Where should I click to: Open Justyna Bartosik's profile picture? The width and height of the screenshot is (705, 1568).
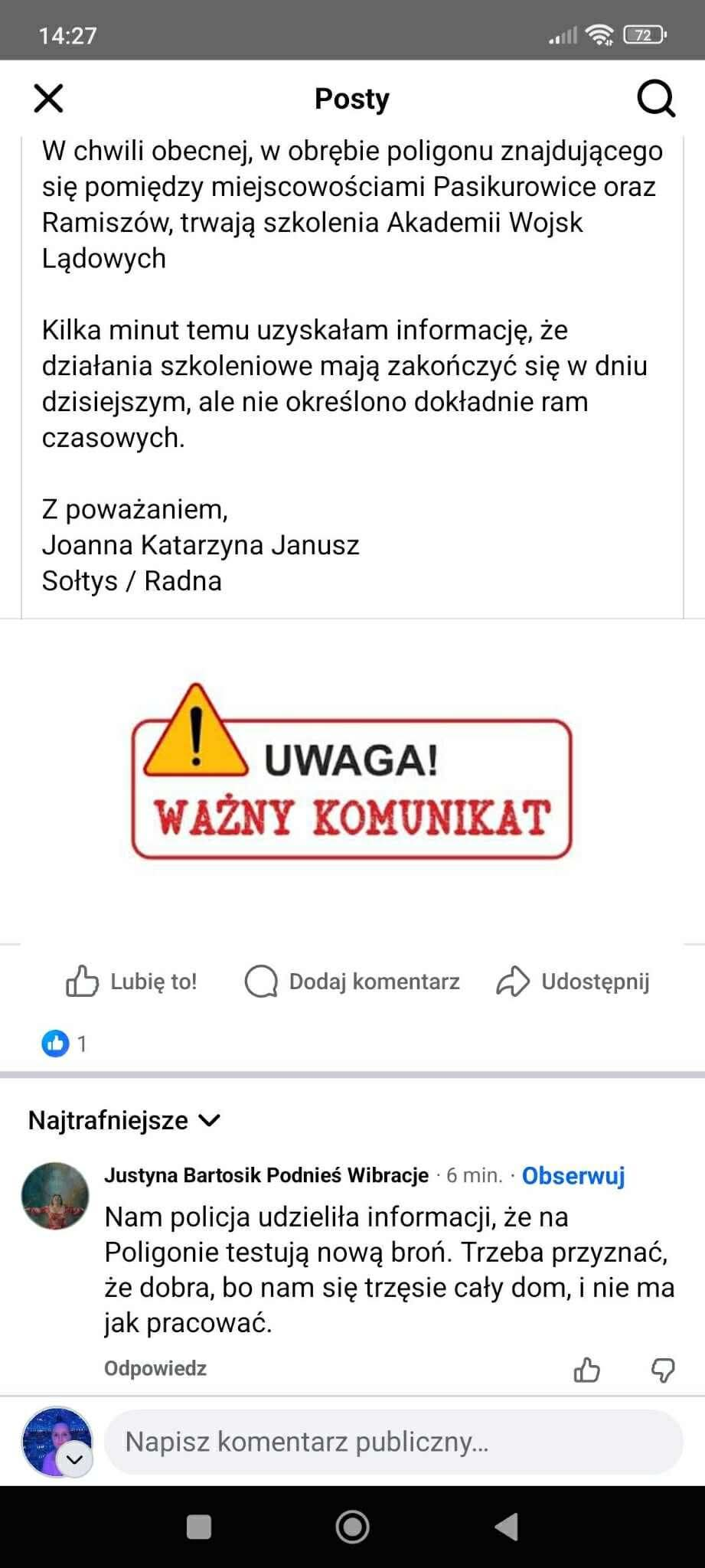[55, 1196]
